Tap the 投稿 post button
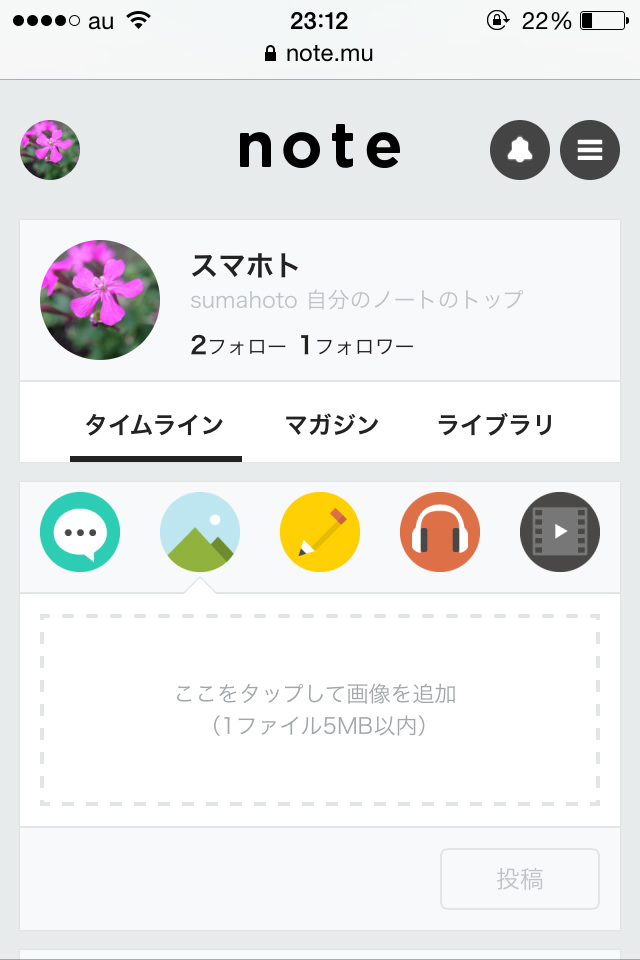 coord(520,879)
